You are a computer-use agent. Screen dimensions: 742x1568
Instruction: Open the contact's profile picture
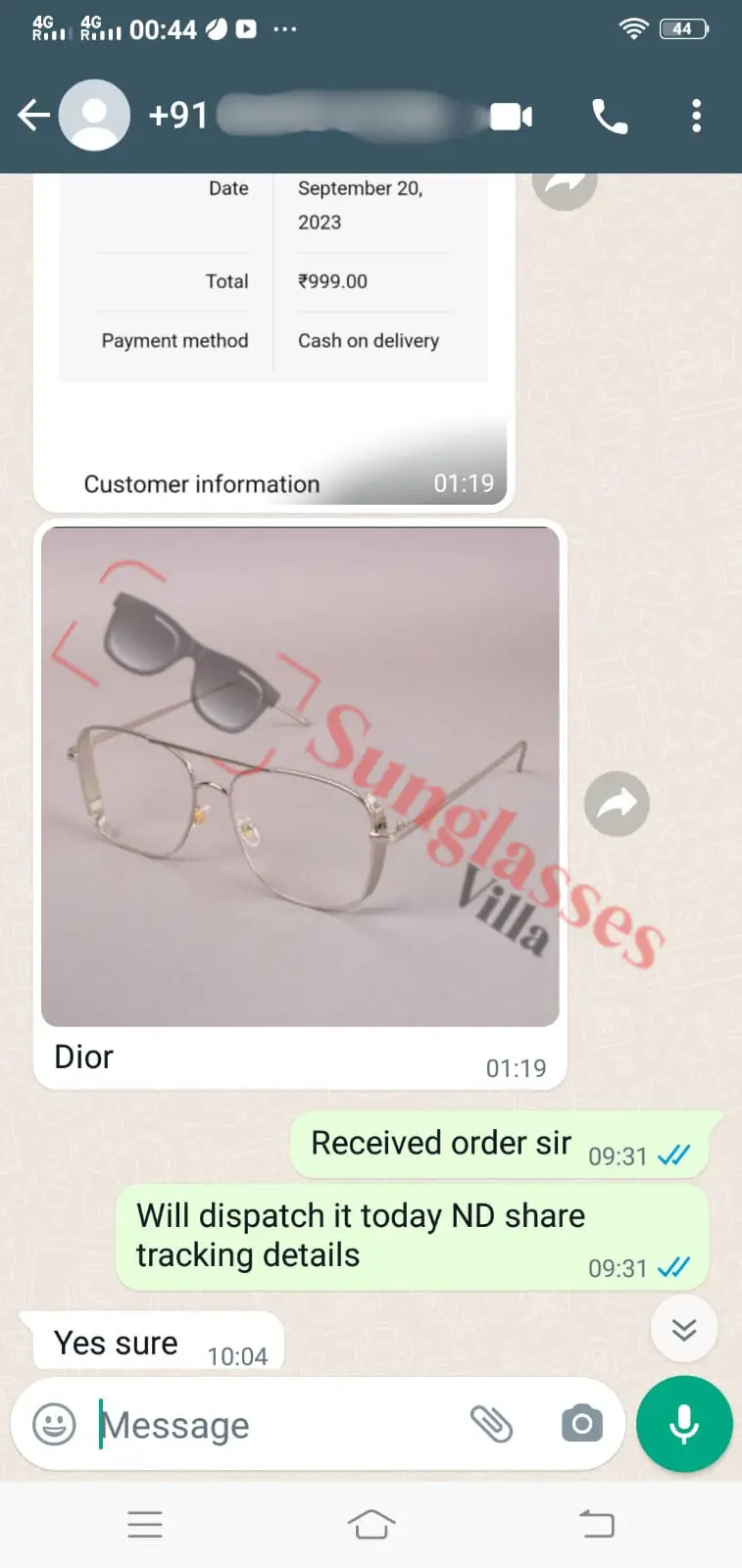pos(94,116)
